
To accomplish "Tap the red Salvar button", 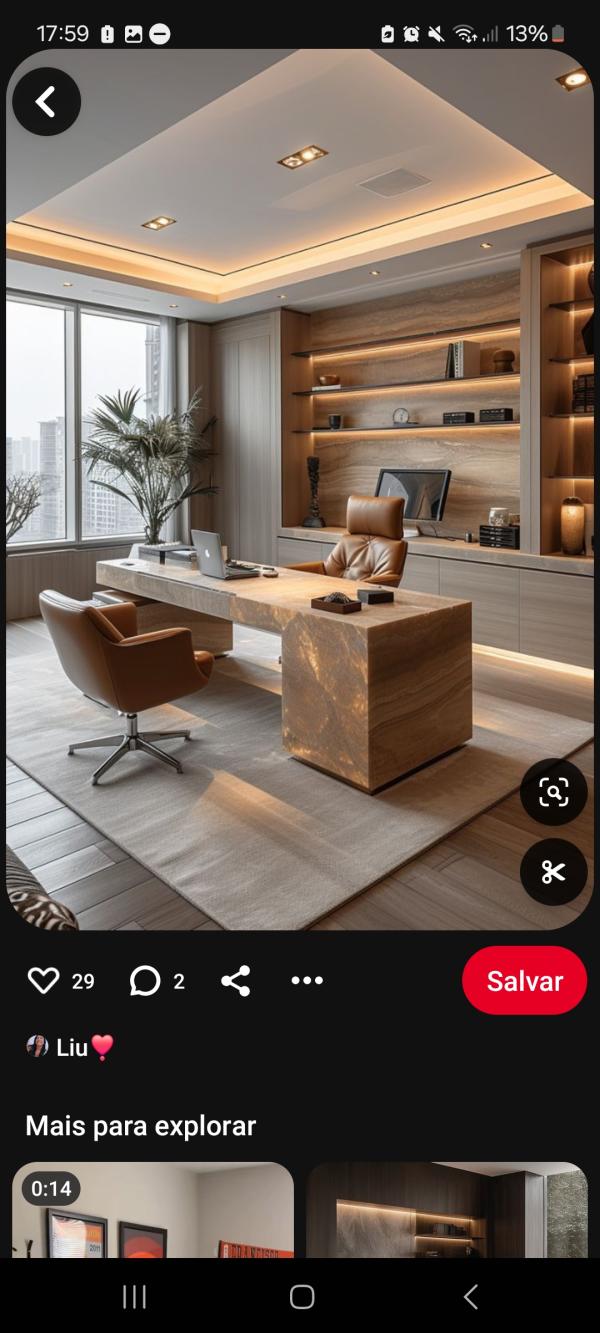I will [x=524, y=981].
